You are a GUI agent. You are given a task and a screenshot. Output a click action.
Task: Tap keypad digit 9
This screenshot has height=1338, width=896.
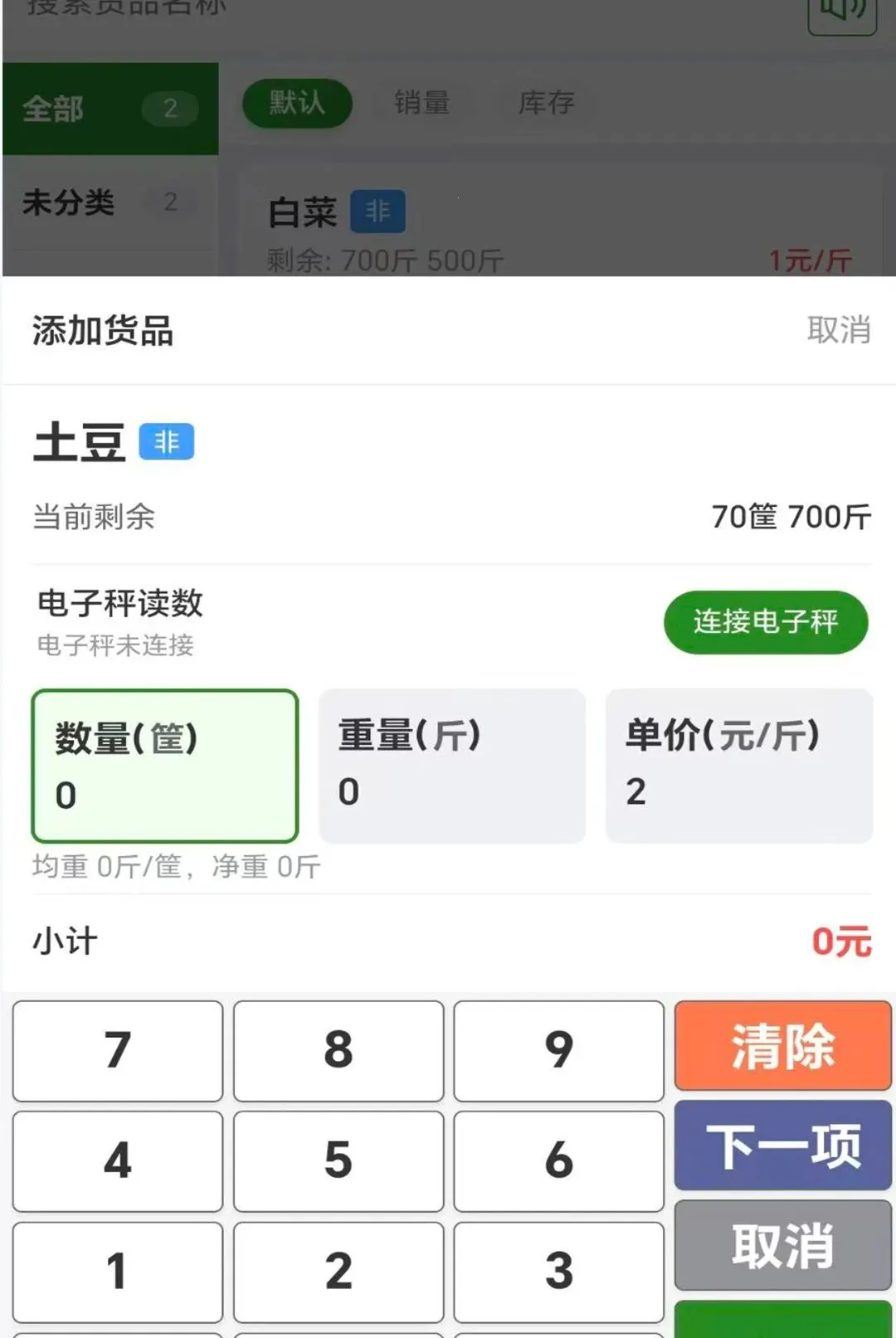click(x=559, y=1051)
